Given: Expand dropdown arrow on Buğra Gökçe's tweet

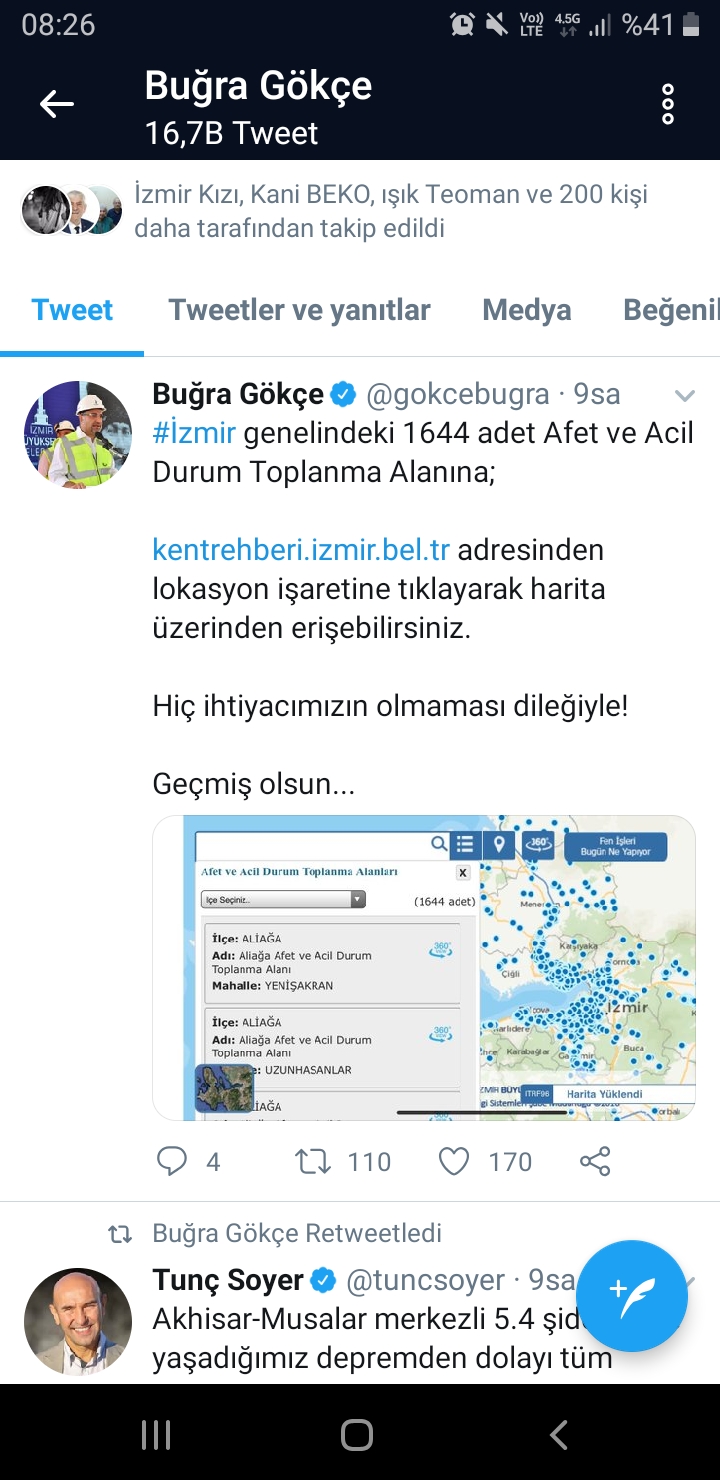Looking at the screenshot, I should (685, 395).
